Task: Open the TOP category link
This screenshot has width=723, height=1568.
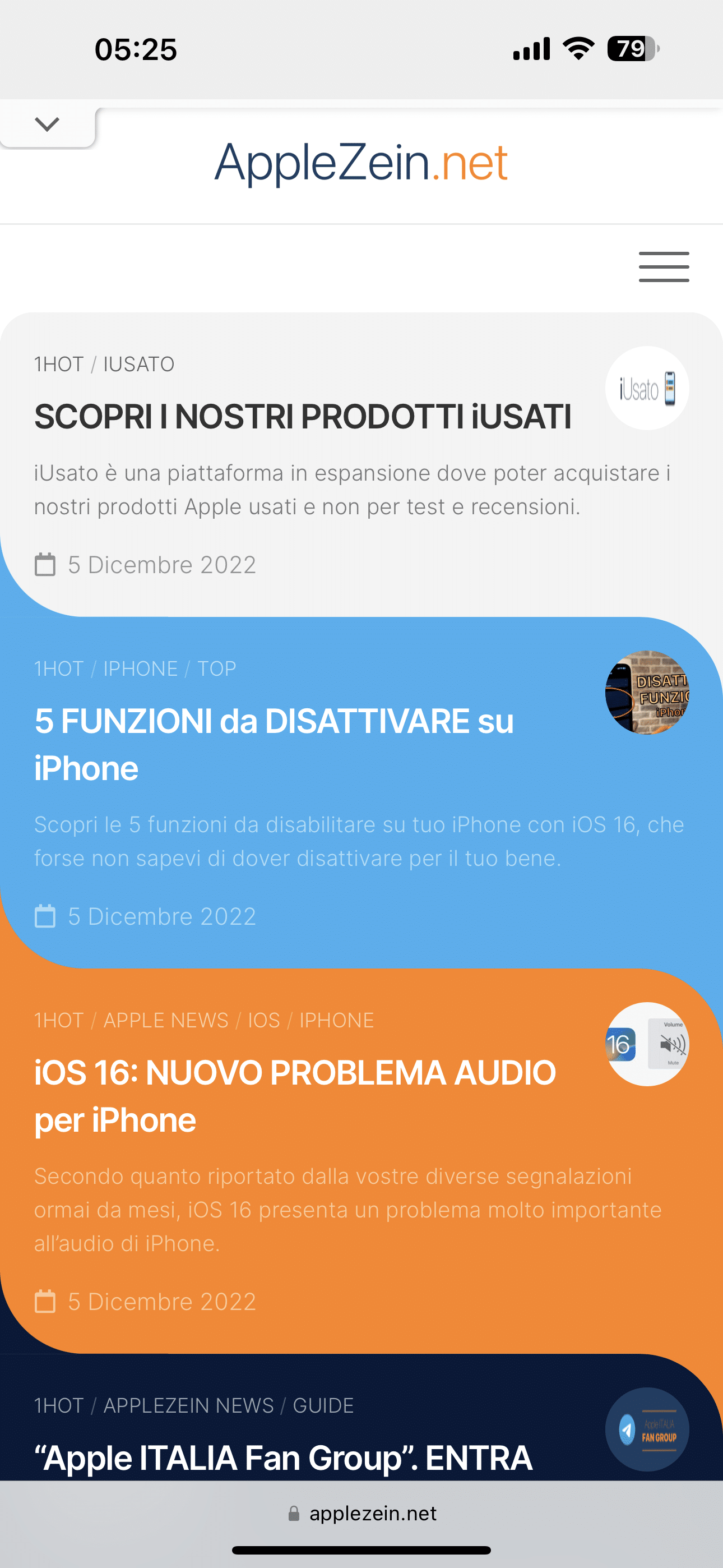Action: pos(216,668)
